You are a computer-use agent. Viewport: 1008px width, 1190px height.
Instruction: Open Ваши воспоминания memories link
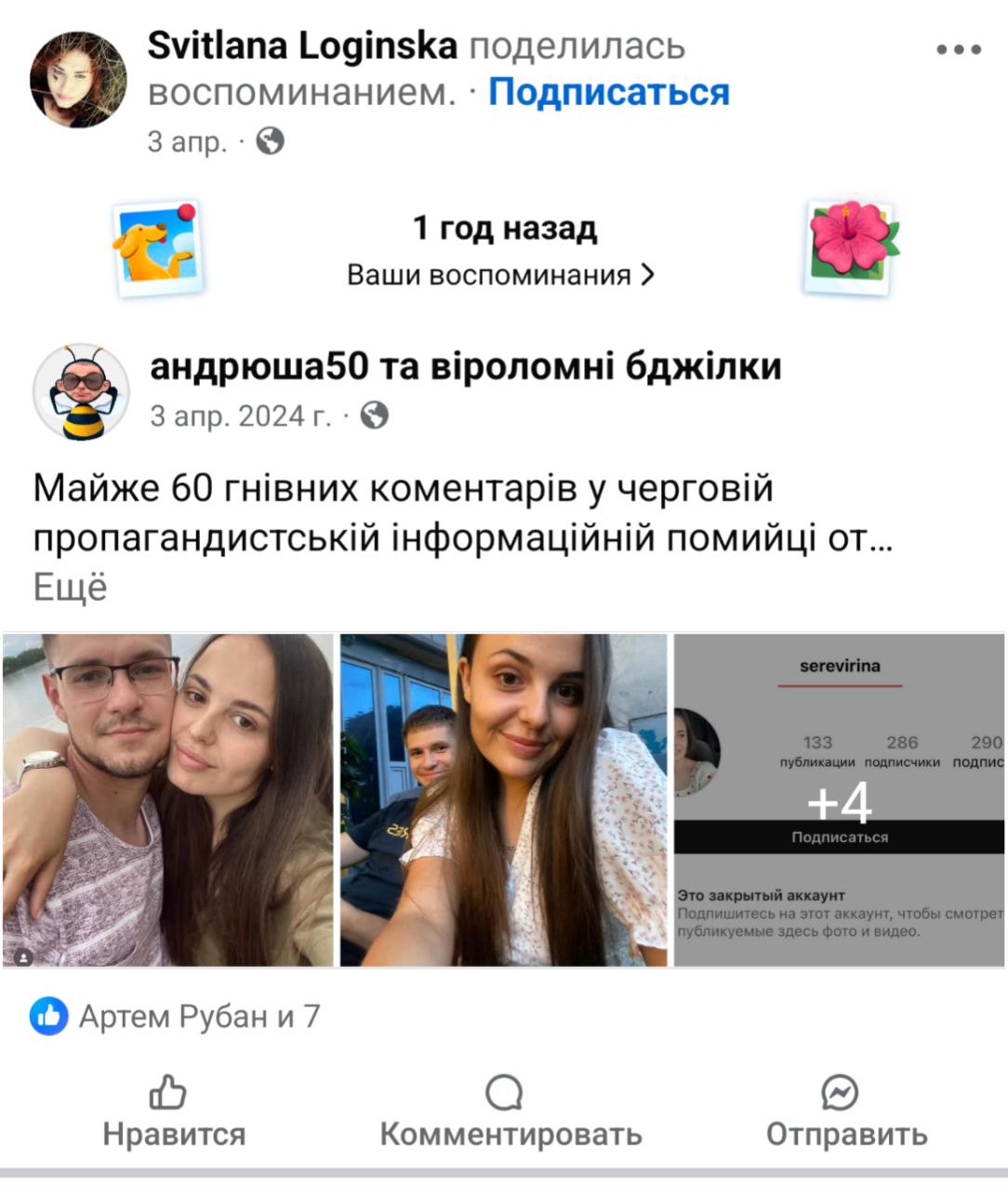tap(500, 275)
